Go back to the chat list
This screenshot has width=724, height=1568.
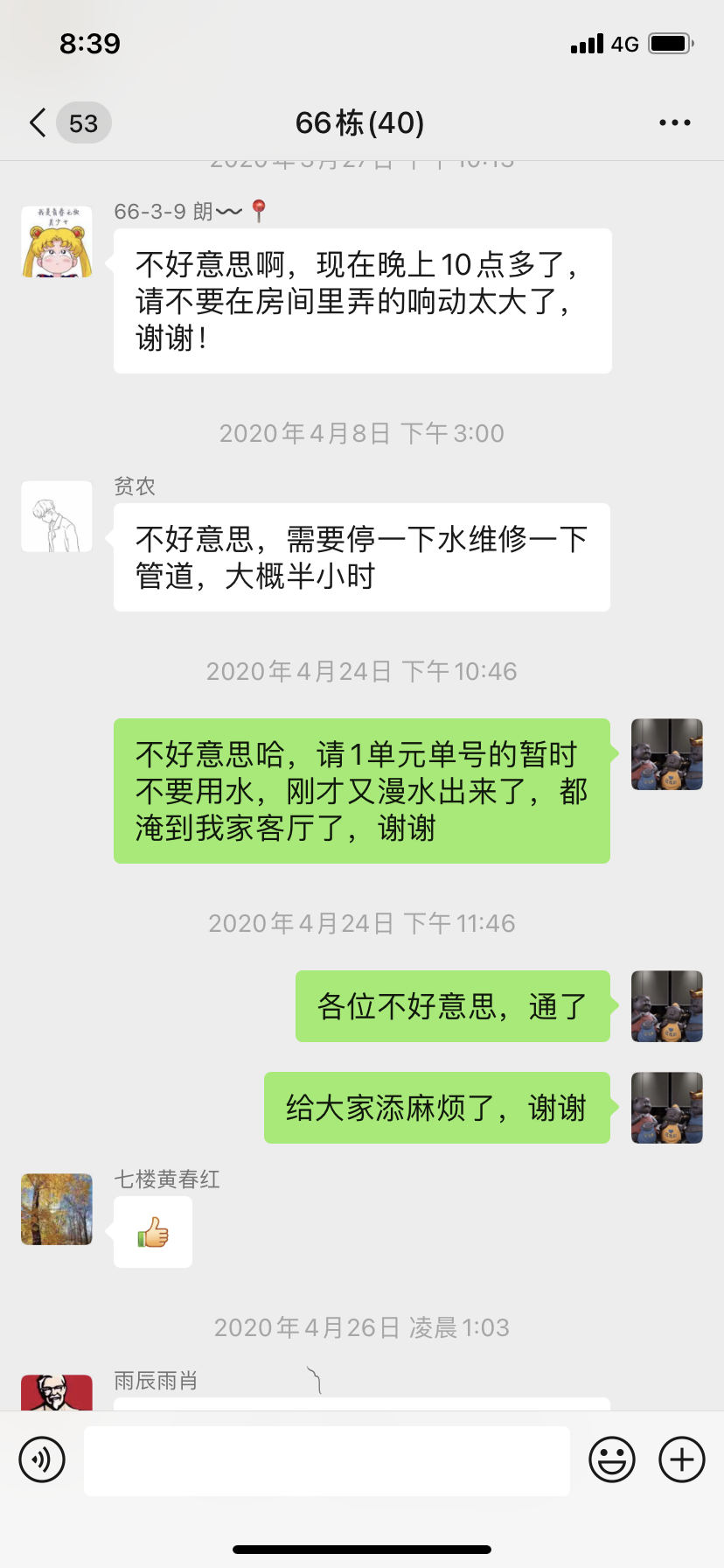38,123
